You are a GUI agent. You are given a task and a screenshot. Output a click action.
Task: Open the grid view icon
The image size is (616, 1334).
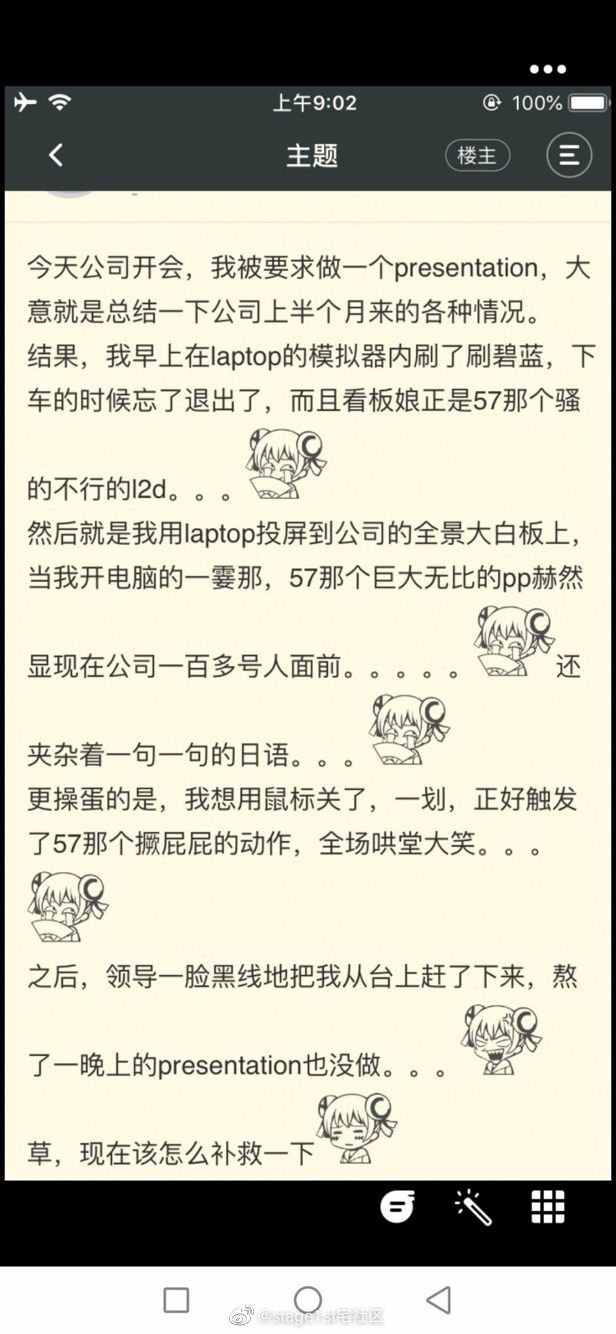pos(548,1207)
